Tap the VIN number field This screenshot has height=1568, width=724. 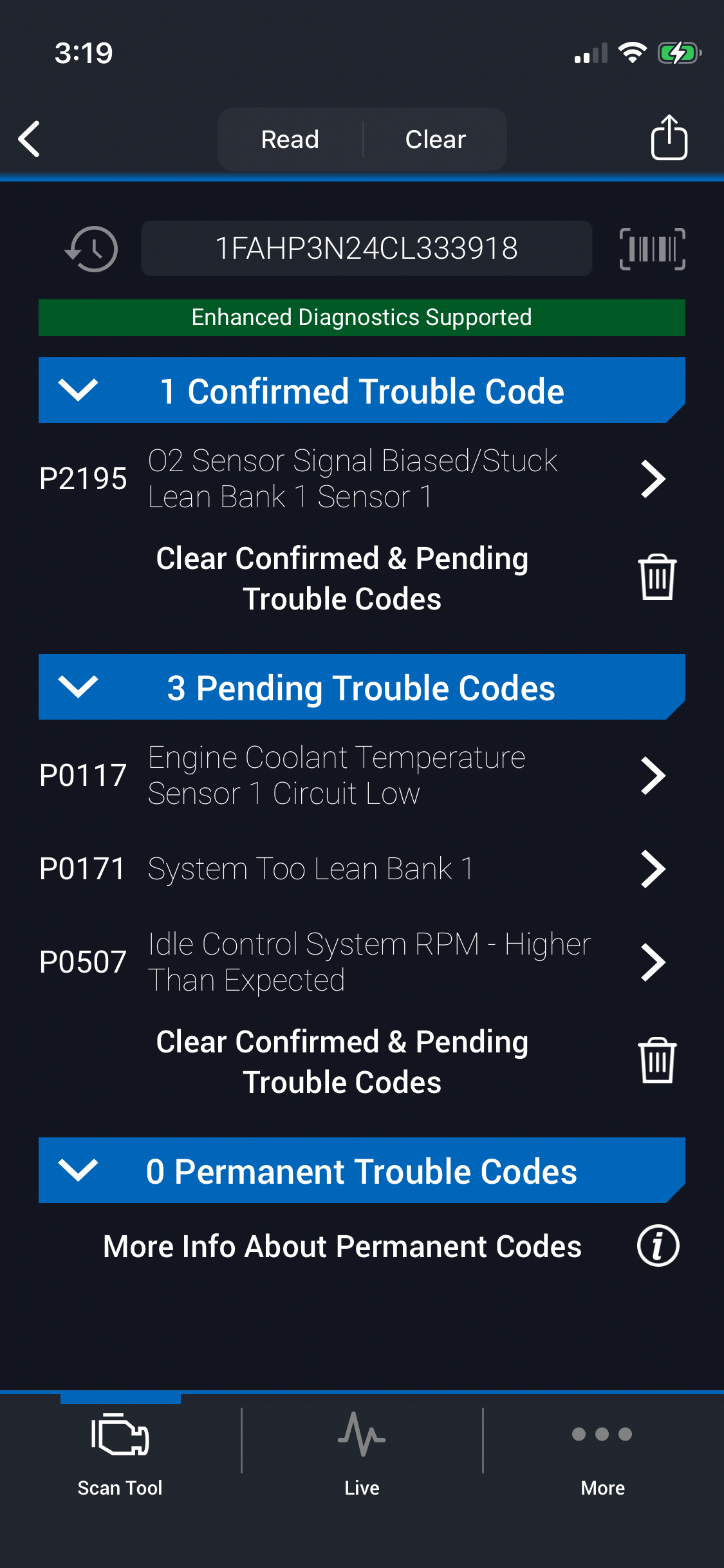tap(366, 248)
